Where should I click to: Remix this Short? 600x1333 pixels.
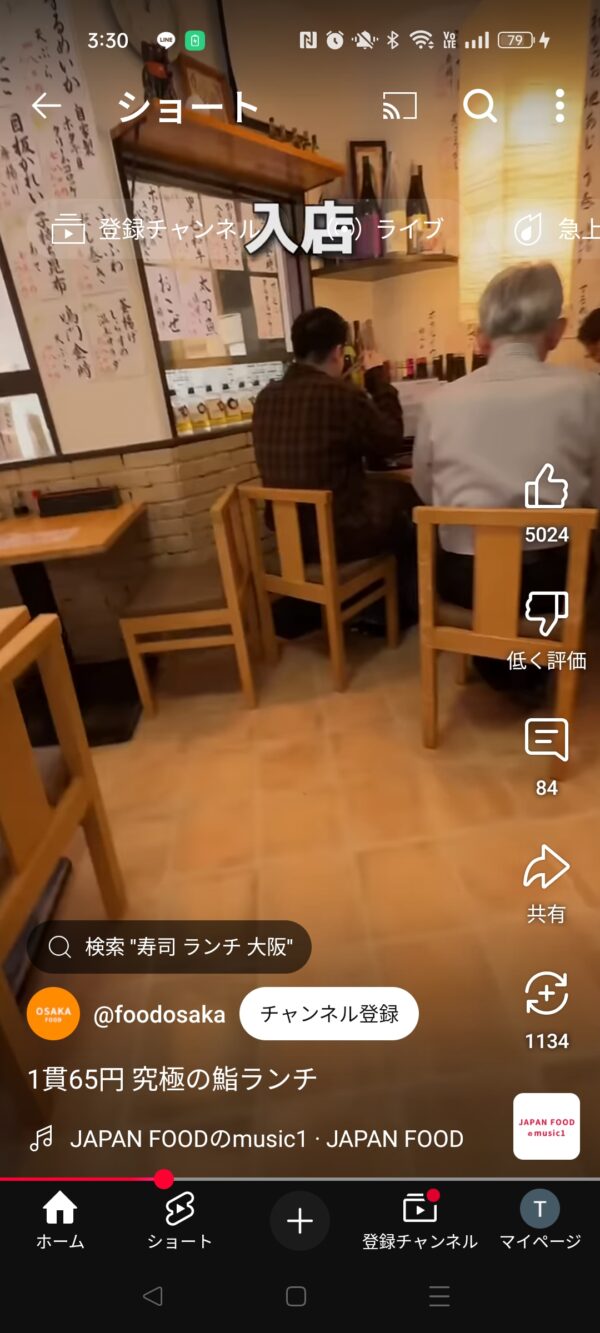click(x=546, y=995)
